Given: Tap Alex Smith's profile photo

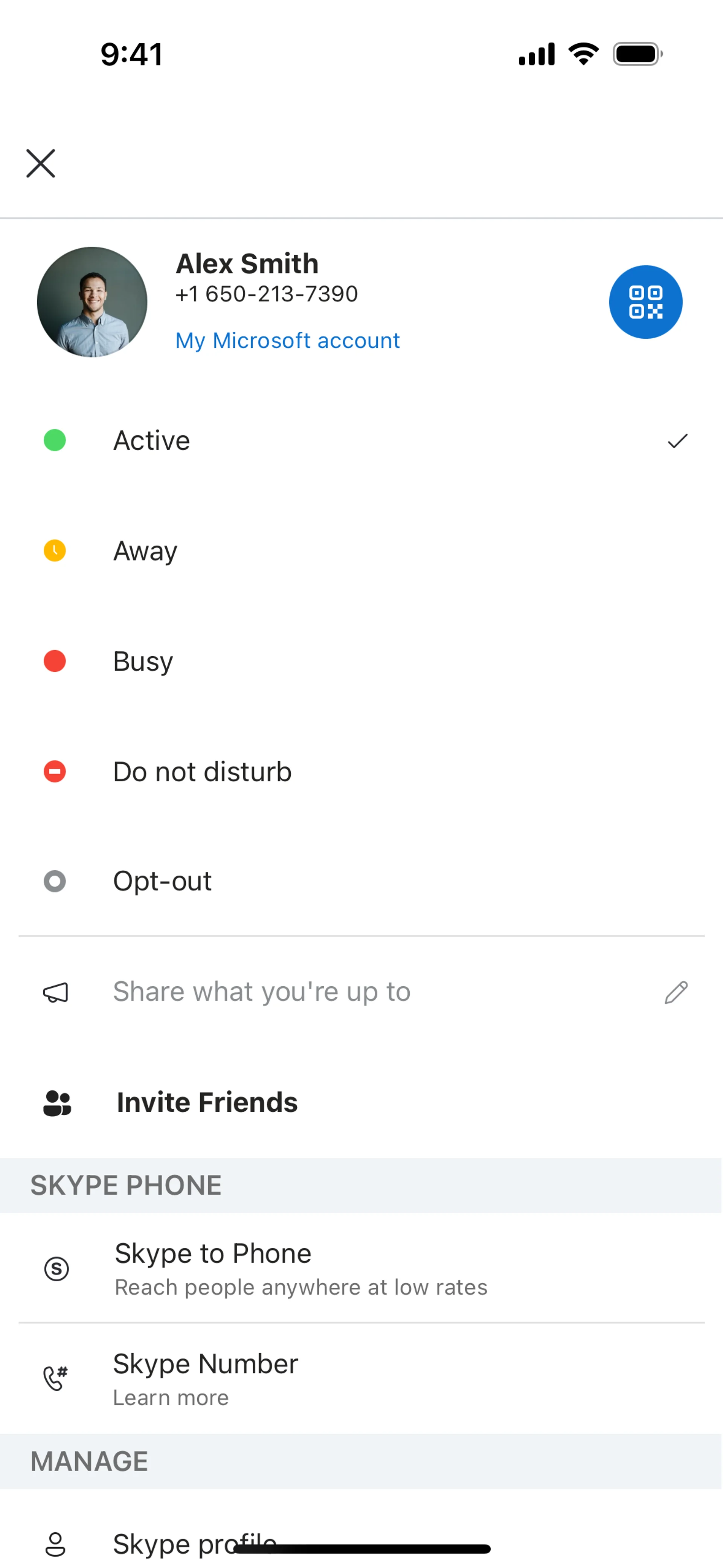Looking at the screenshot, I should coord(92,302).
